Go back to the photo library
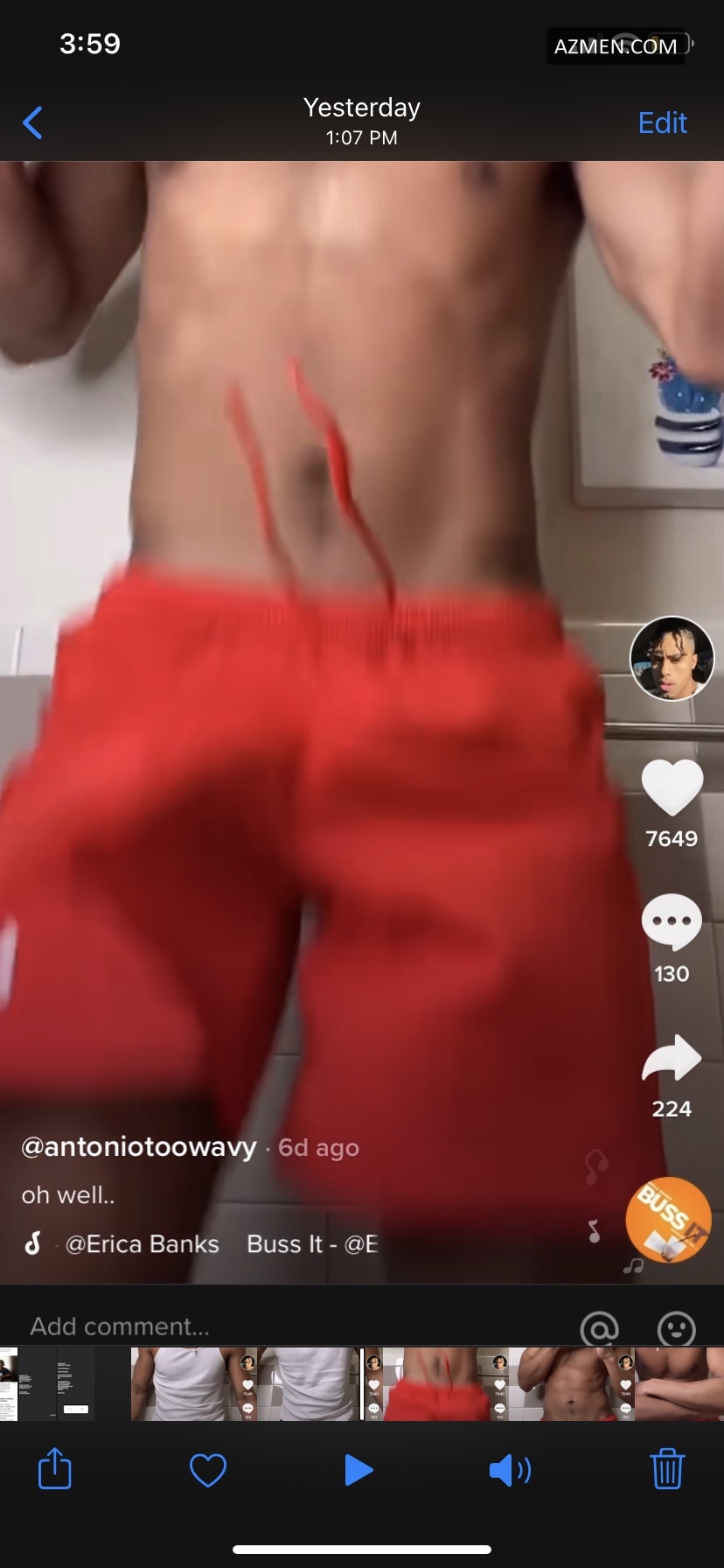Image resolution: width=724 pixels, height=1568 pixels. coord(33,123)
